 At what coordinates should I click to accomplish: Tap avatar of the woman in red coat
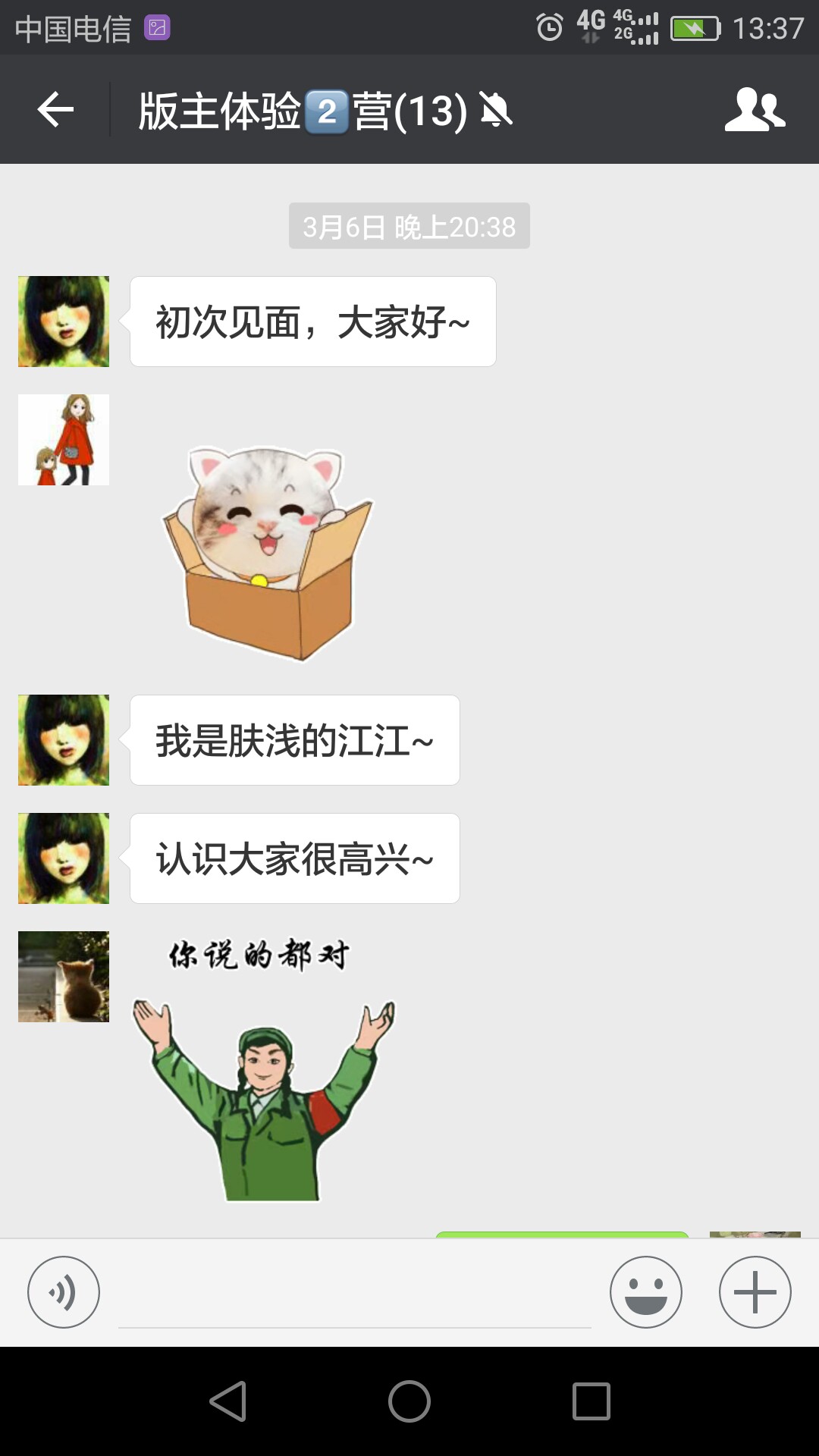(64, 440)
